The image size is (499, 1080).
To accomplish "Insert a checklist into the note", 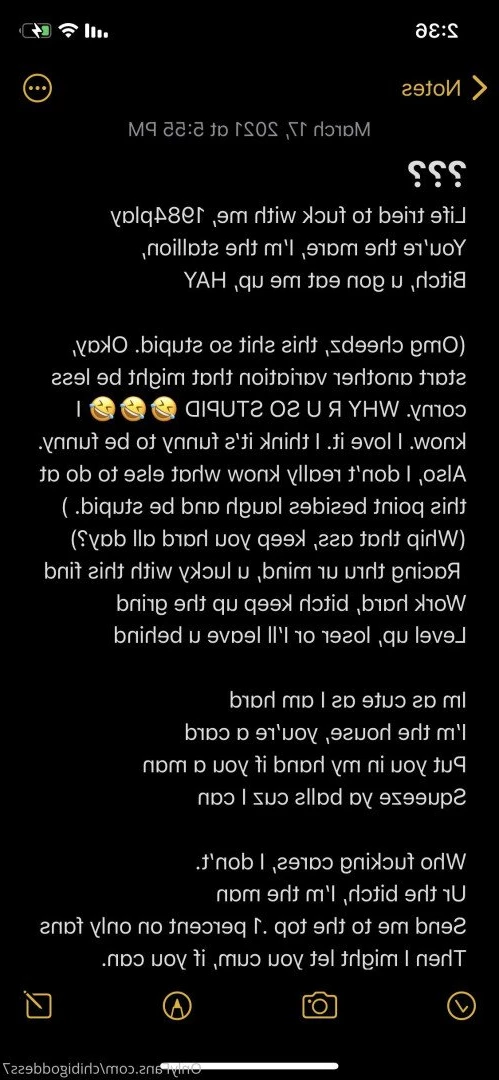I will click(461, 1006).
